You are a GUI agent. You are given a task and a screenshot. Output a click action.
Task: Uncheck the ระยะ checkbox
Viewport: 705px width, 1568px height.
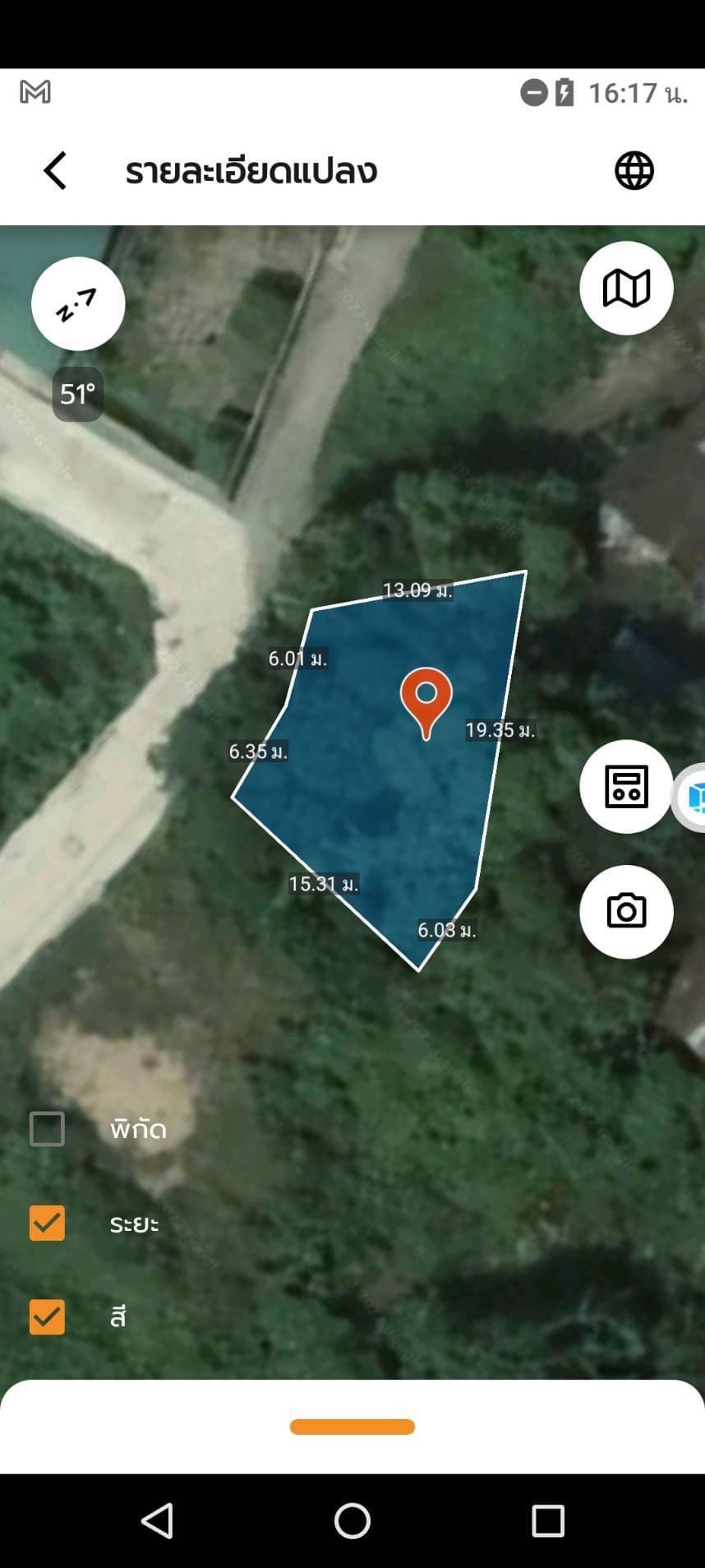coord(47,1223)
